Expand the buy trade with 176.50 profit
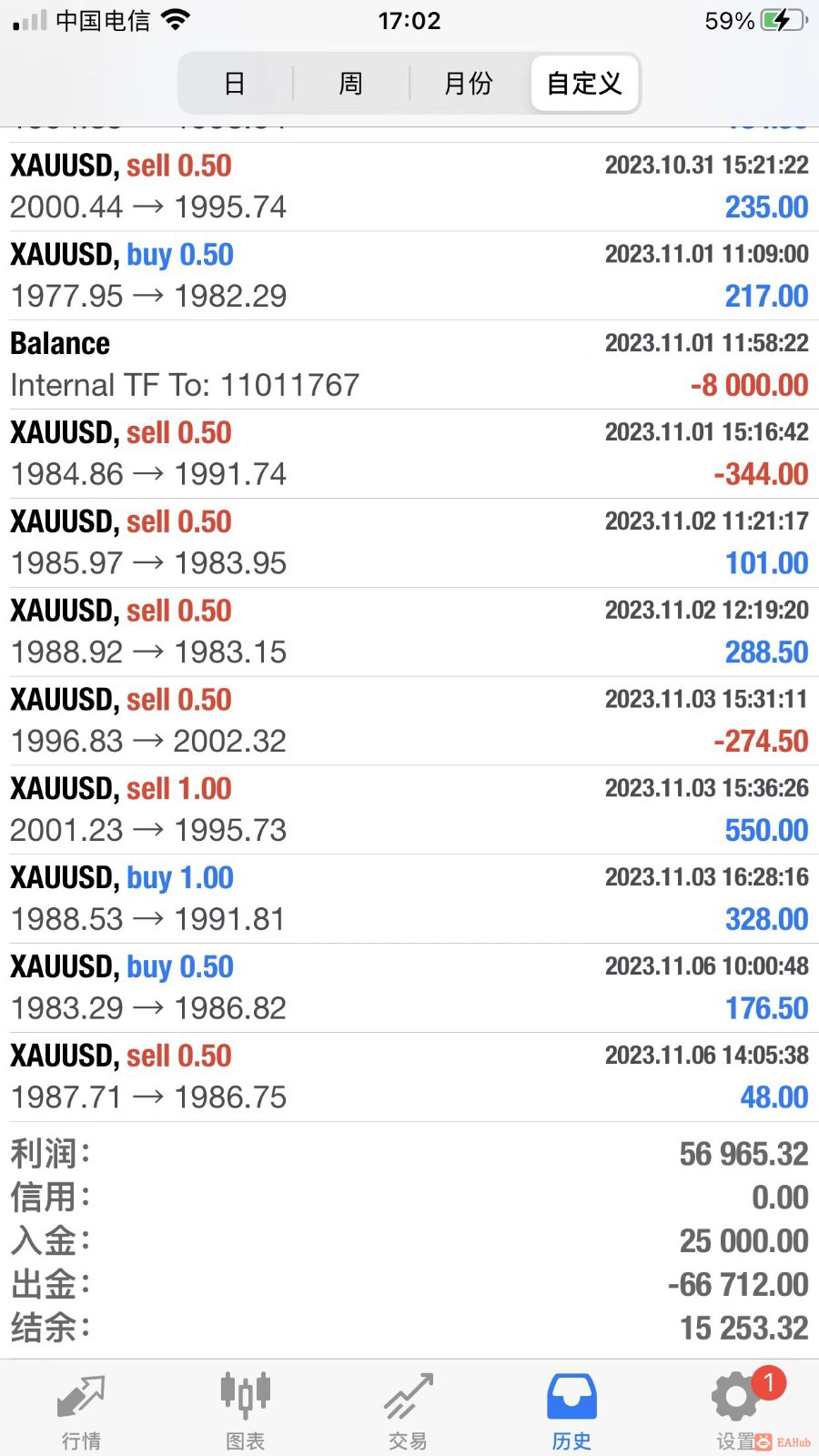 409,989
